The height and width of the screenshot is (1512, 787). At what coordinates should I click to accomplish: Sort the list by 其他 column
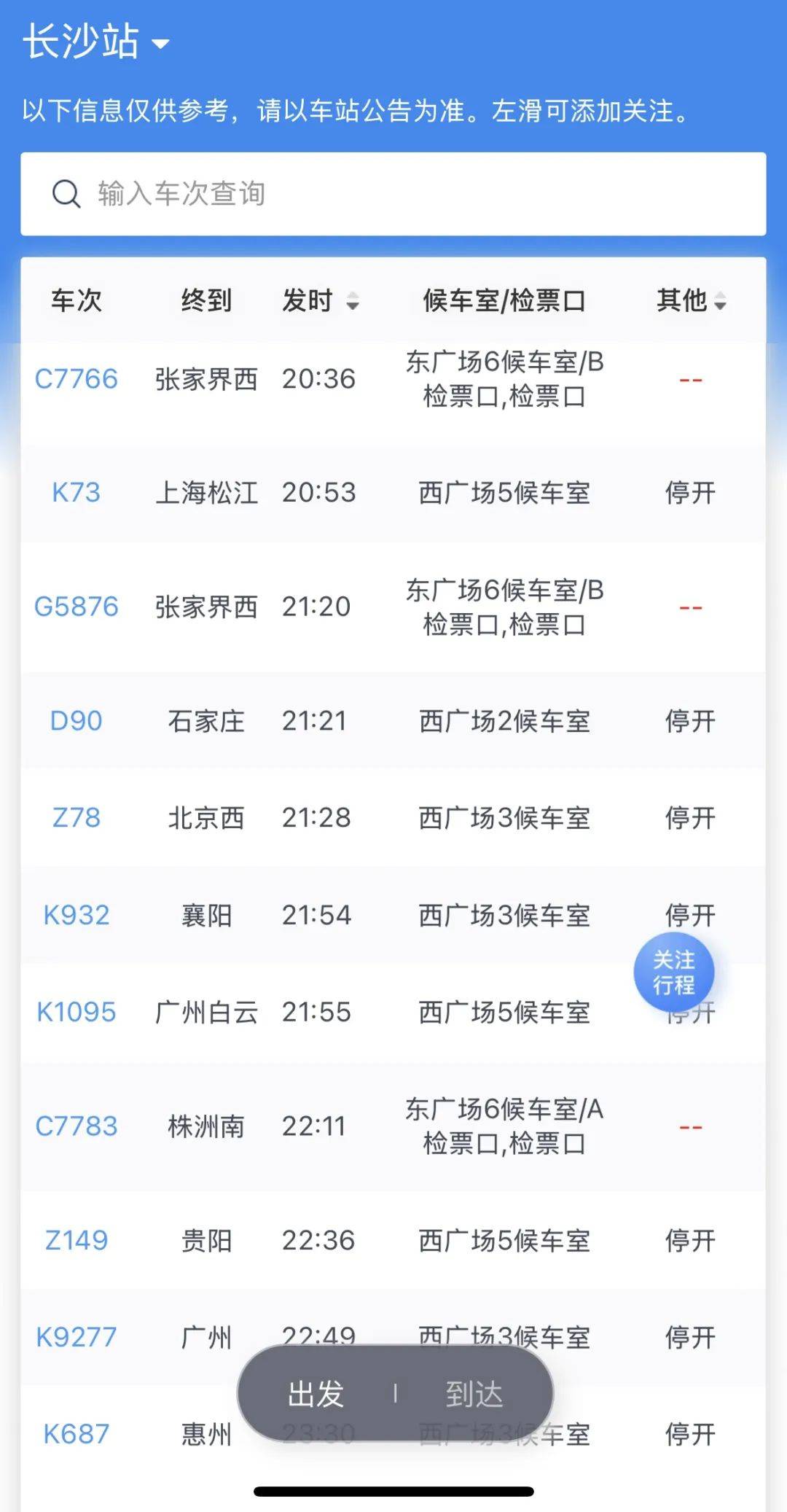point(691,300)
